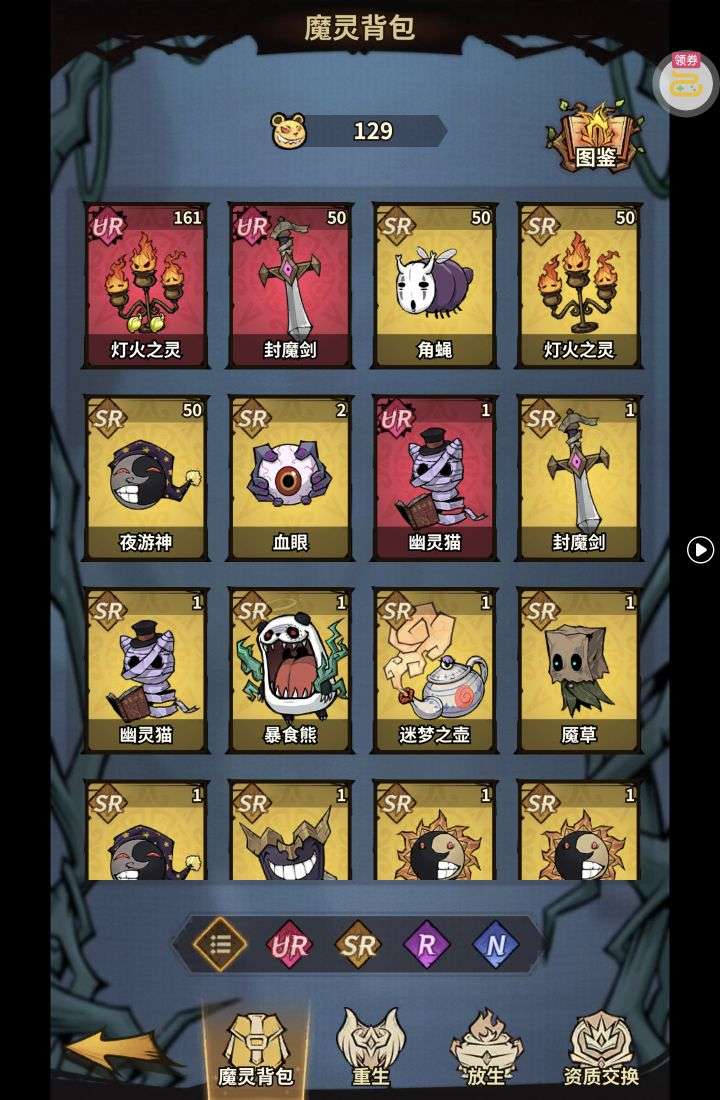
Task: Choose the 迷梦之壶 card
Action: tap(434, 669)
